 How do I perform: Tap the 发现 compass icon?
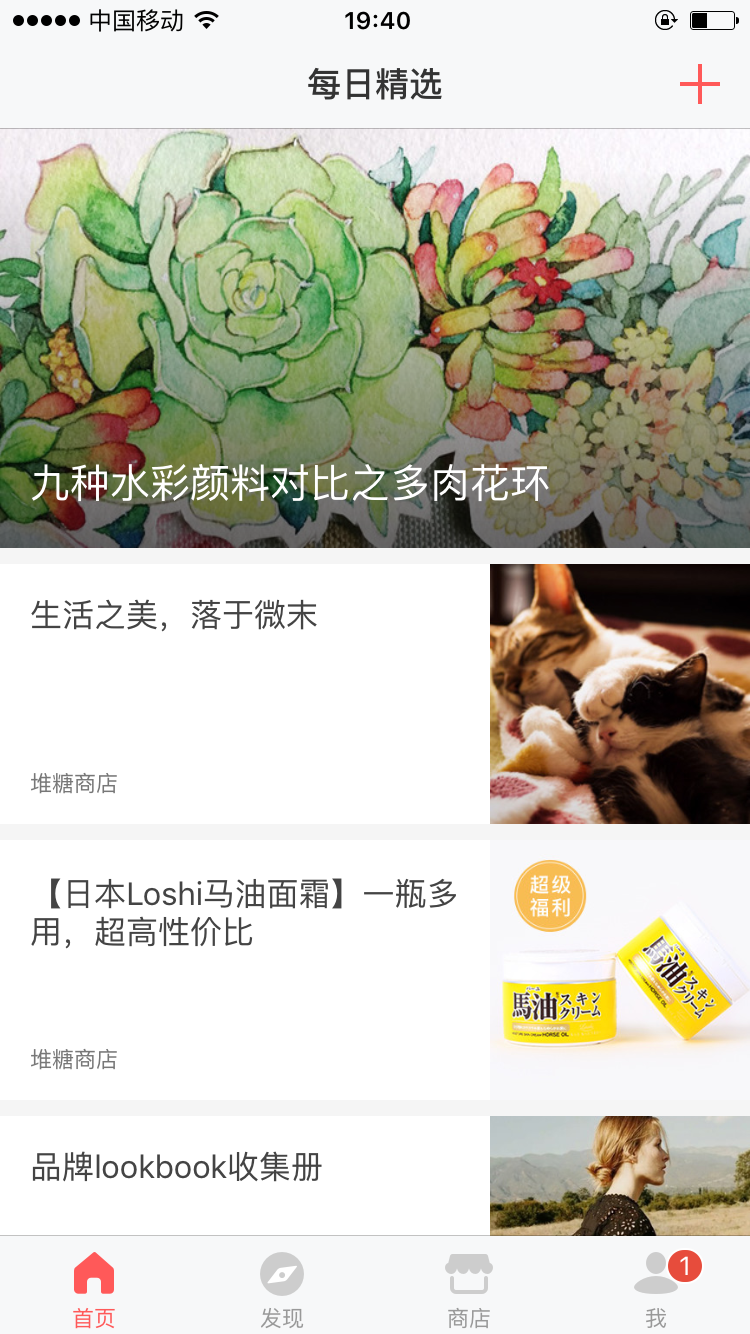pos(281,1272)
